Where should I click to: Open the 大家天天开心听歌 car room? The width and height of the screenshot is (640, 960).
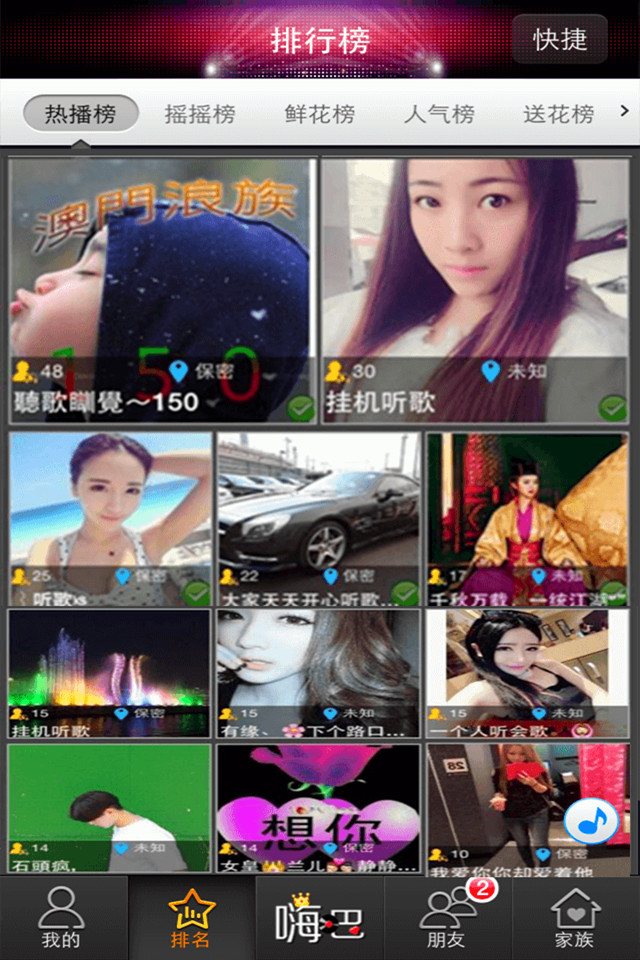[318, 518]
